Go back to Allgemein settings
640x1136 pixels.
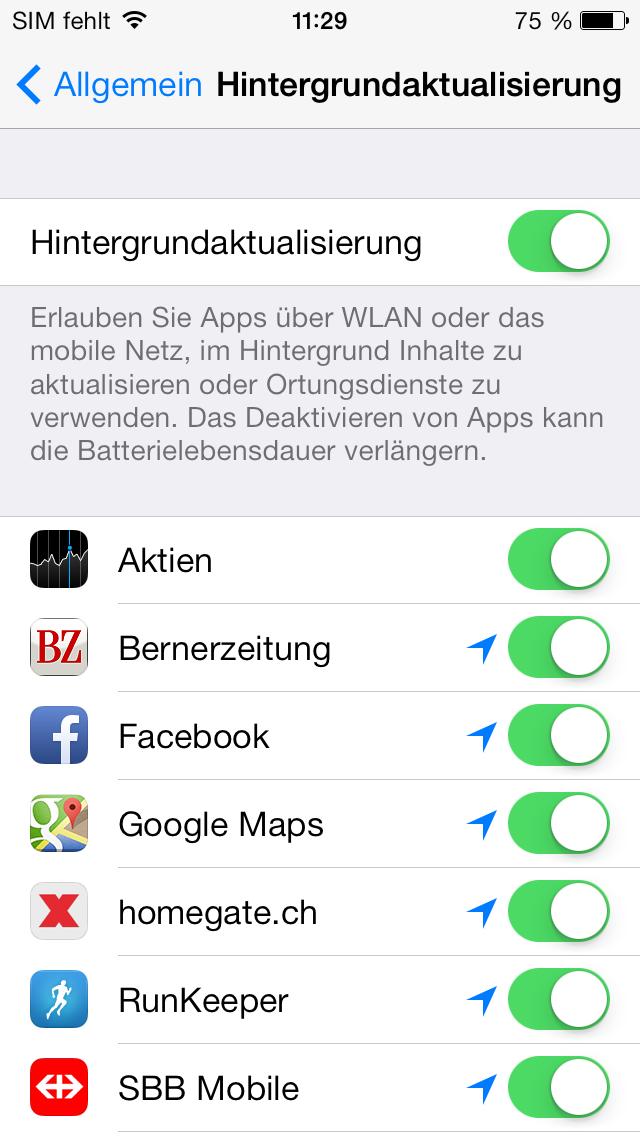point(109,85)
